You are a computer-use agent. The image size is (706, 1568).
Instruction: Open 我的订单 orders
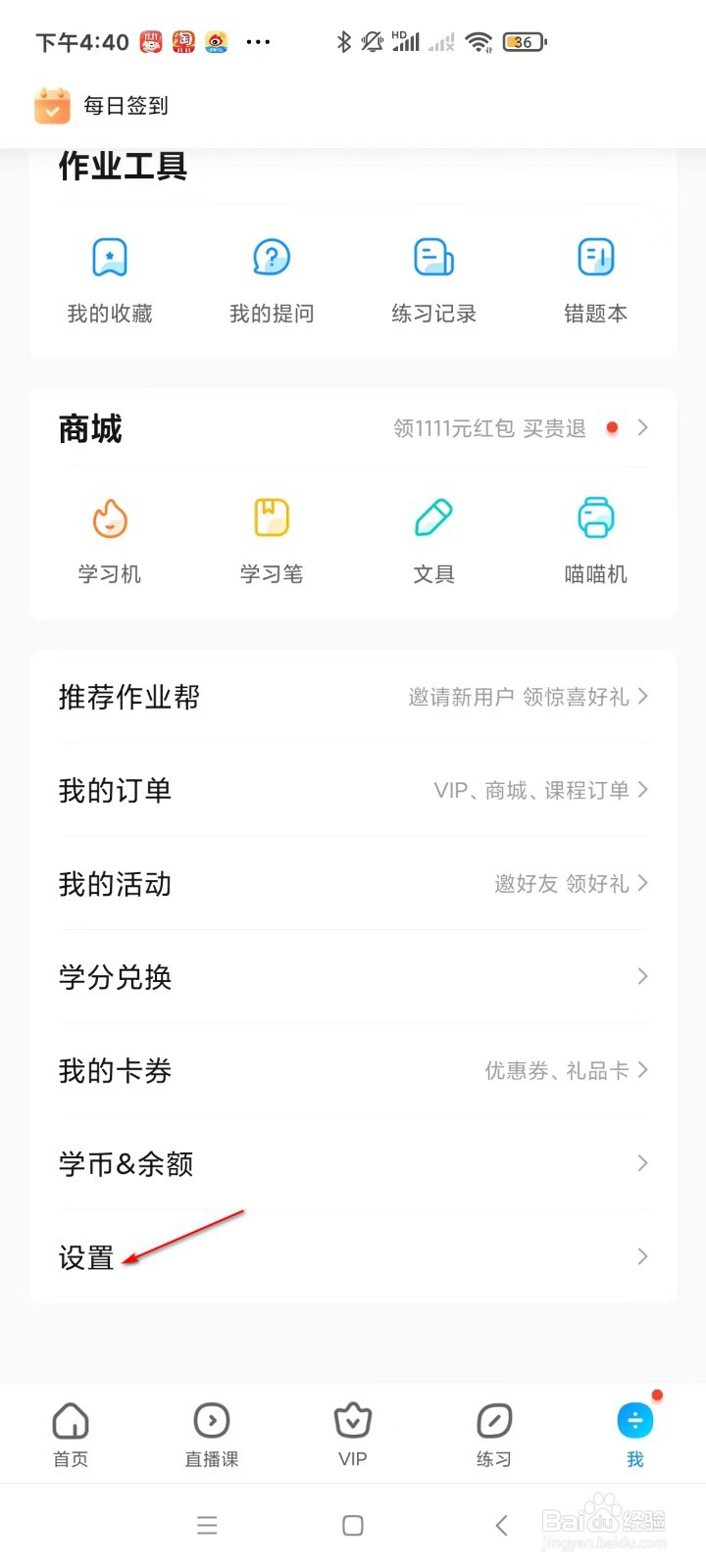point(353,790)
